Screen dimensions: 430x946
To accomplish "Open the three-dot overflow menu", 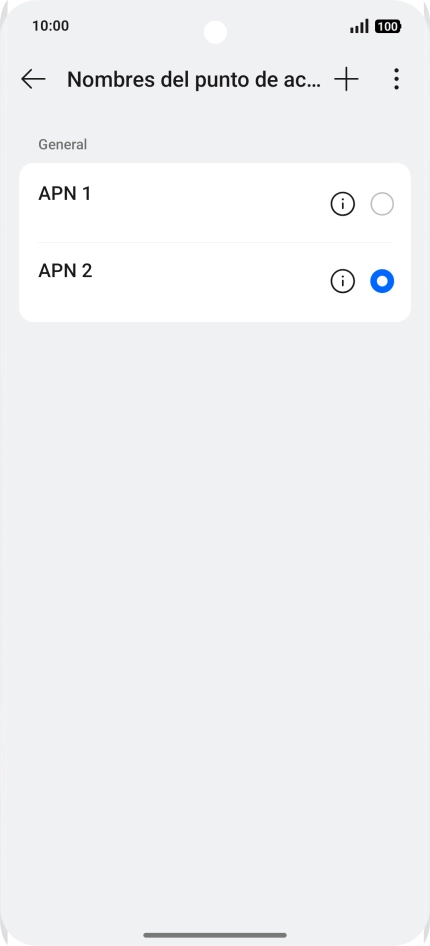I will click(x=396, y=79).
